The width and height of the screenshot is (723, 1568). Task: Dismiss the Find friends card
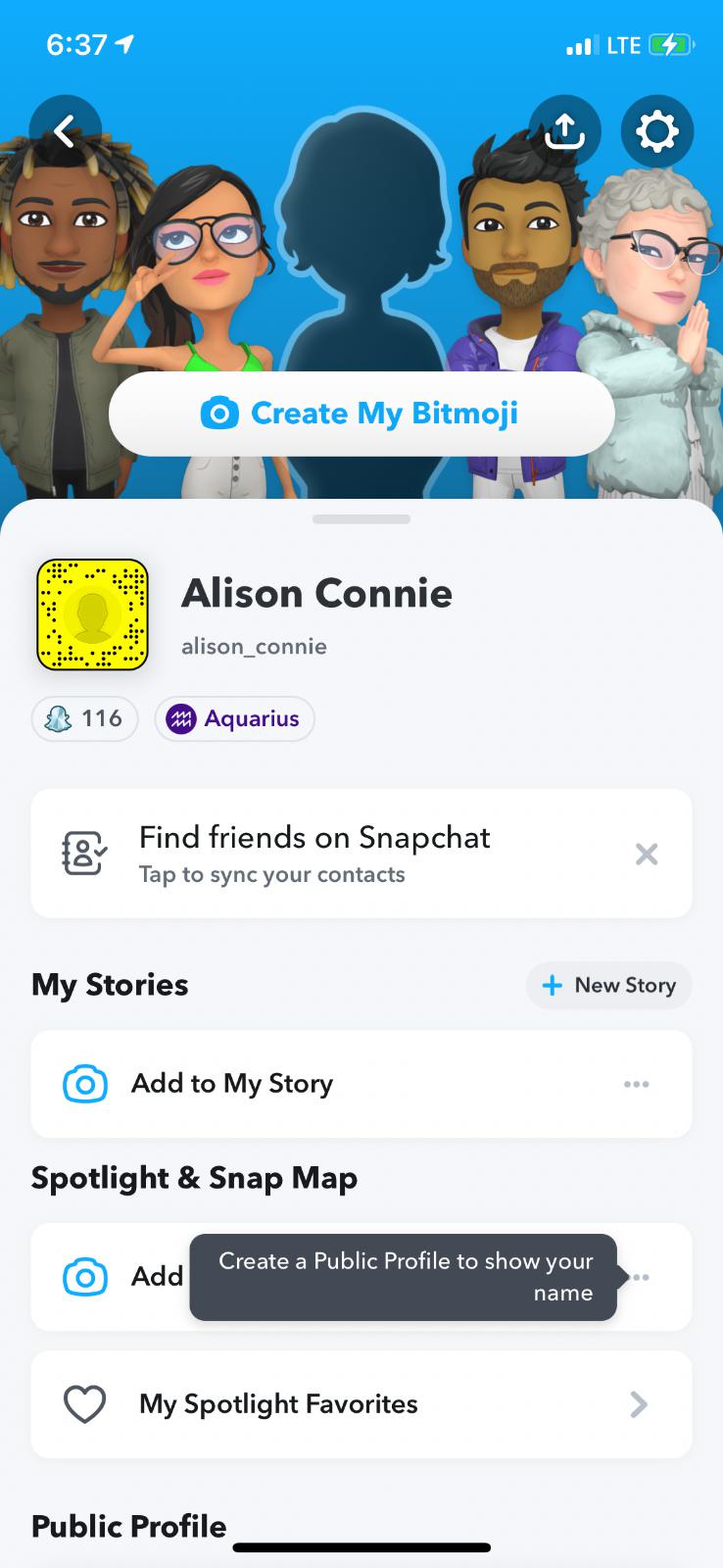[647, 855]
